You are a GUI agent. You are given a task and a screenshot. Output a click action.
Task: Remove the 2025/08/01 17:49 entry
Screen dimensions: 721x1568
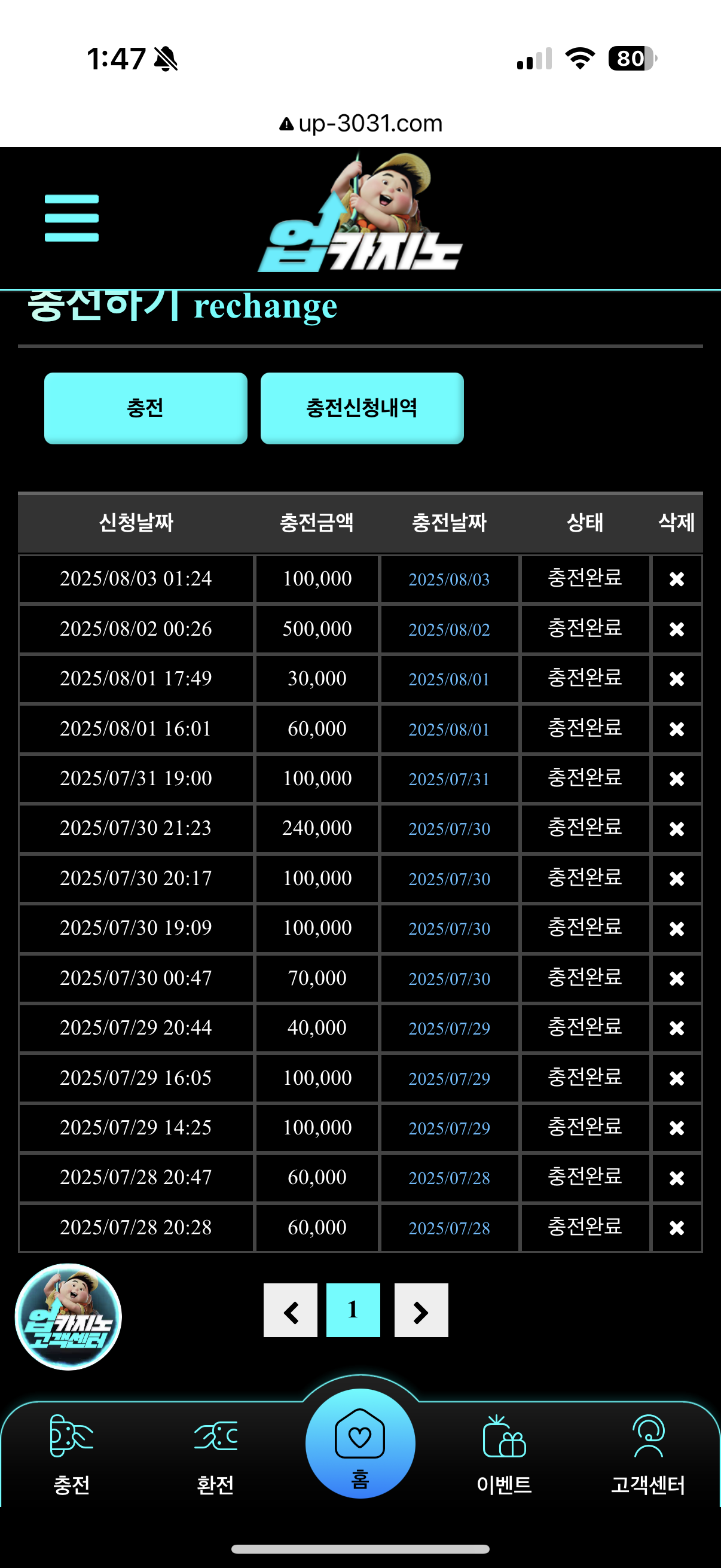[x=677, y=679]
